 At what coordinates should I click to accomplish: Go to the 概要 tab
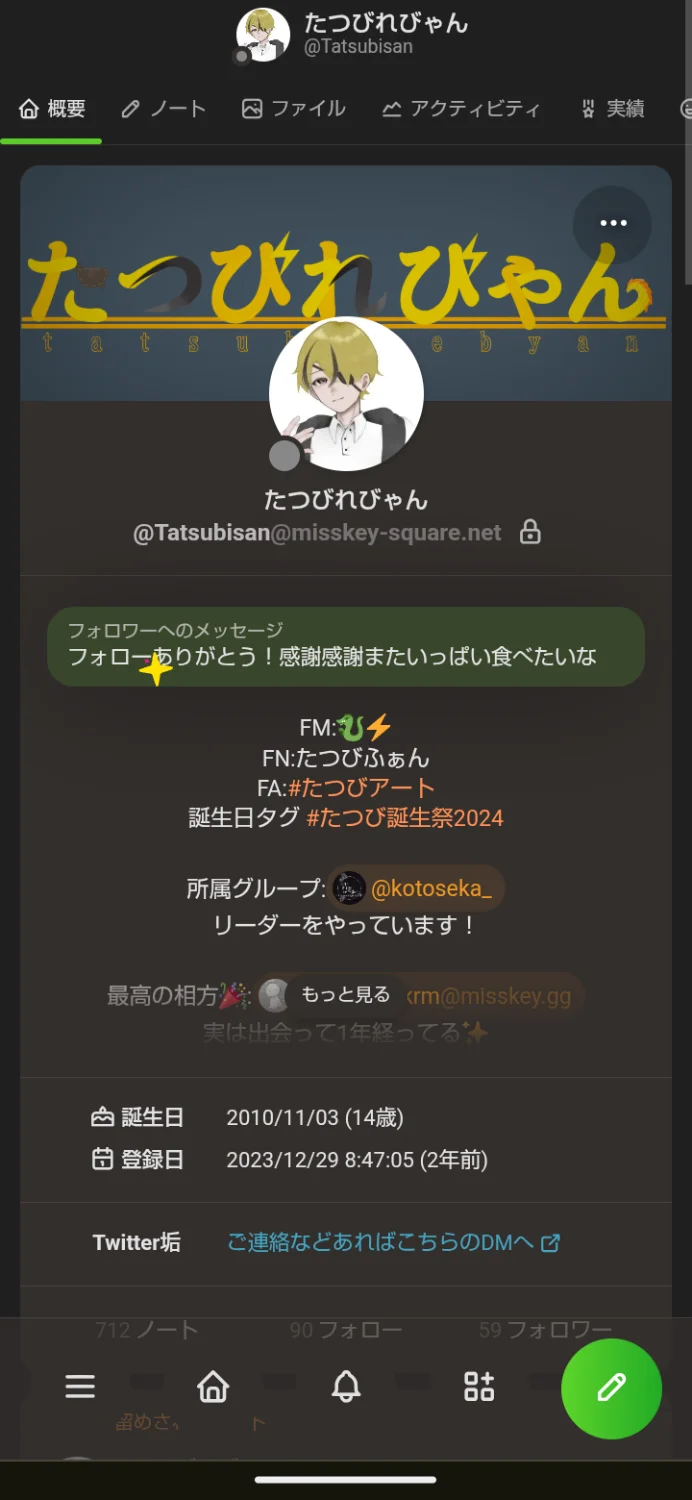coord(52,109)
